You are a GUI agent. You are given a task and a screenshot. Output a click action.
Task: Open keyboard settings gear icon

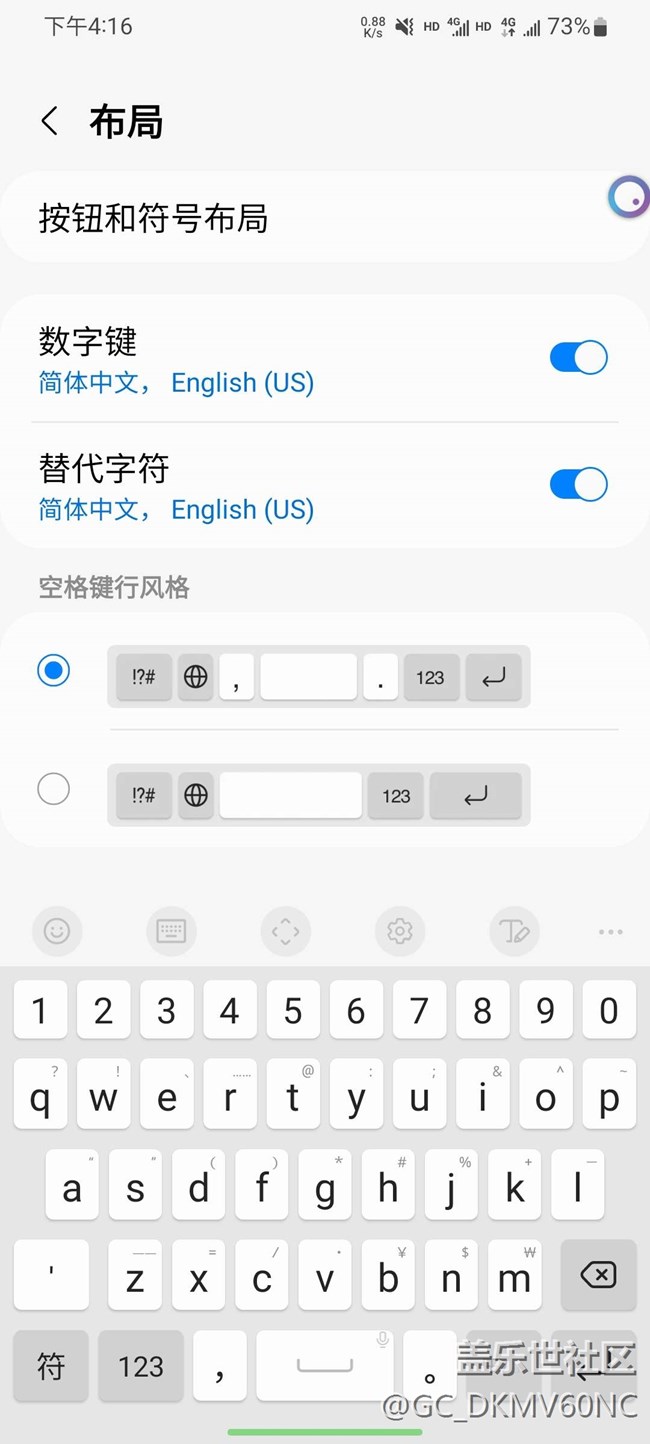click(x=399, y=932)
